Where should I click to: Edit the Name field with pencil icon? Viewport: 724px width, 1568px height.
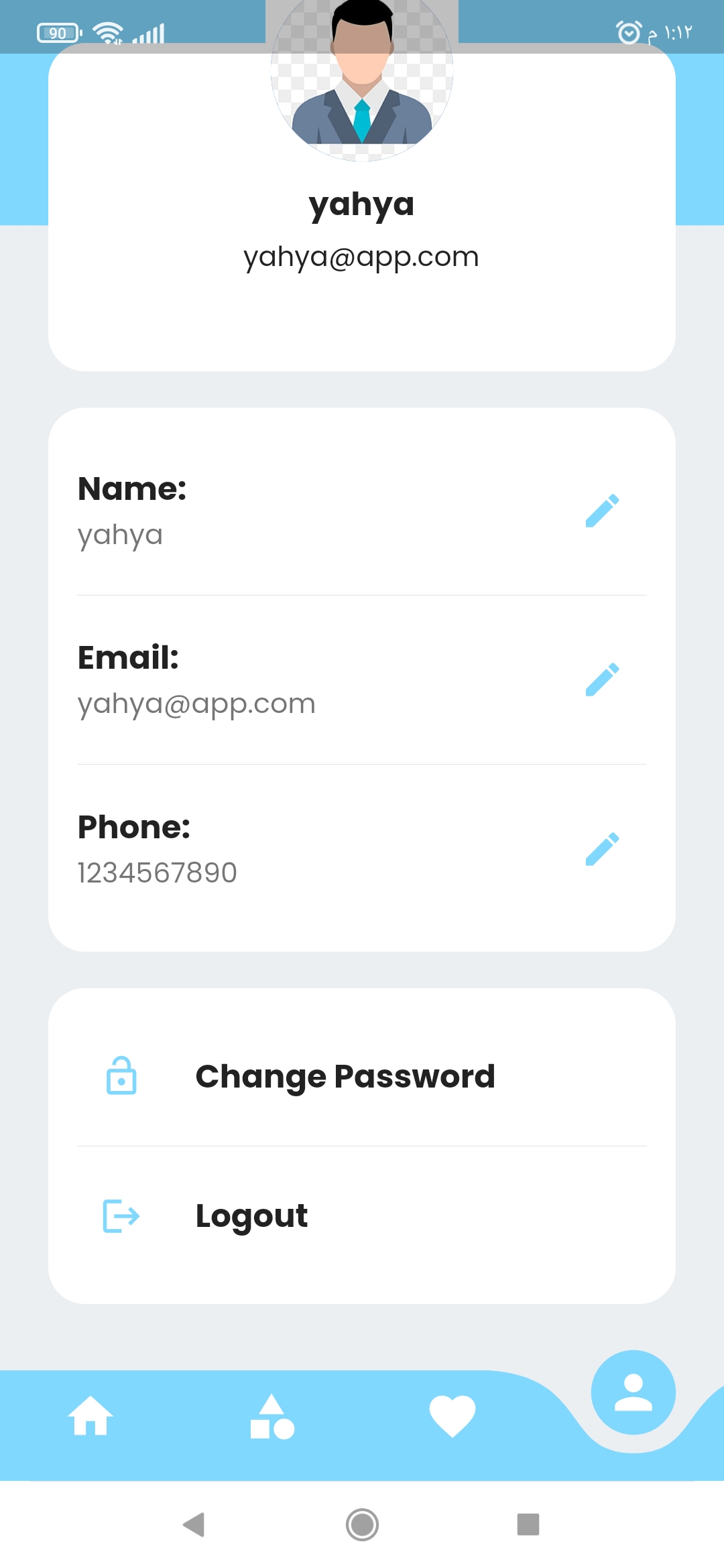(602, 511)
